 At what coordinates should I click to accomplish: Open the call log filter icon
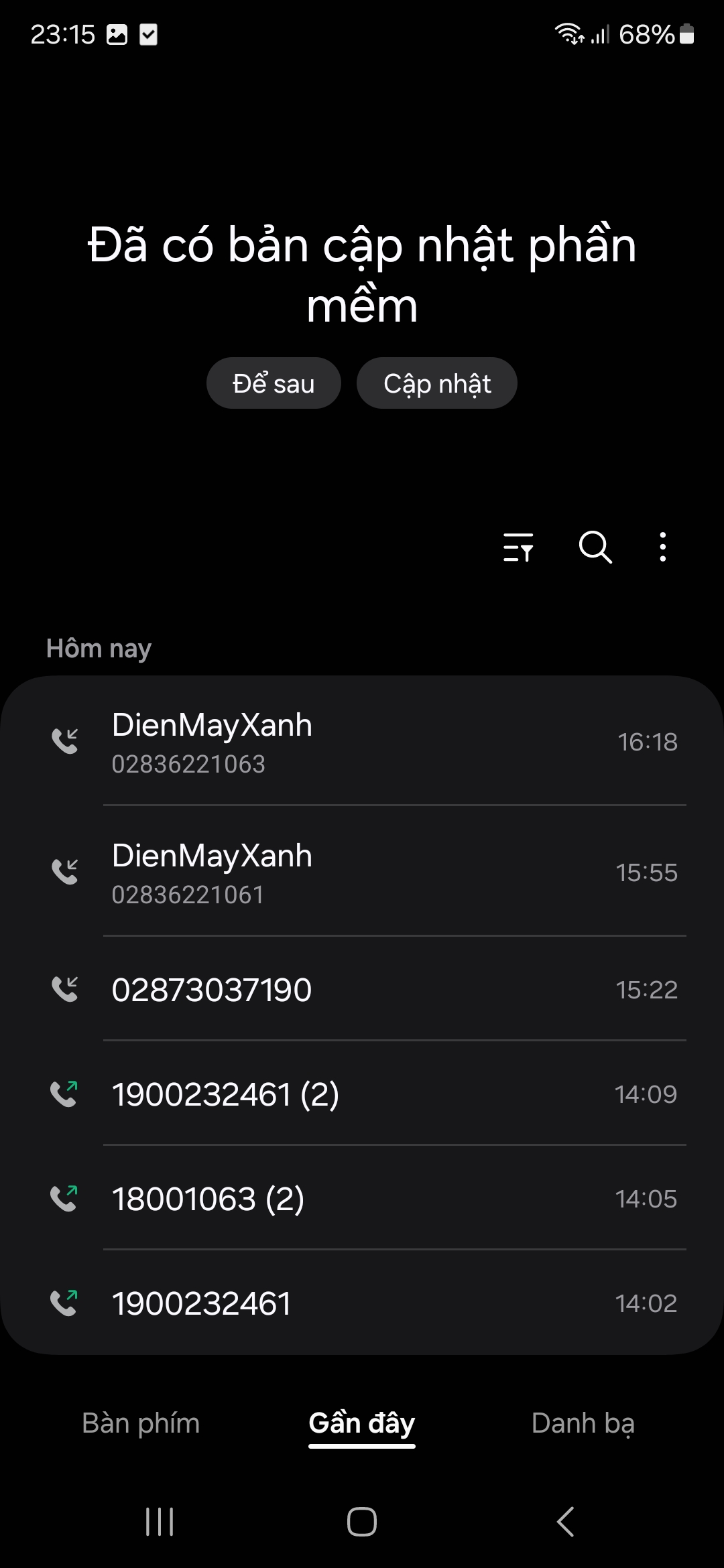(518, 547)
